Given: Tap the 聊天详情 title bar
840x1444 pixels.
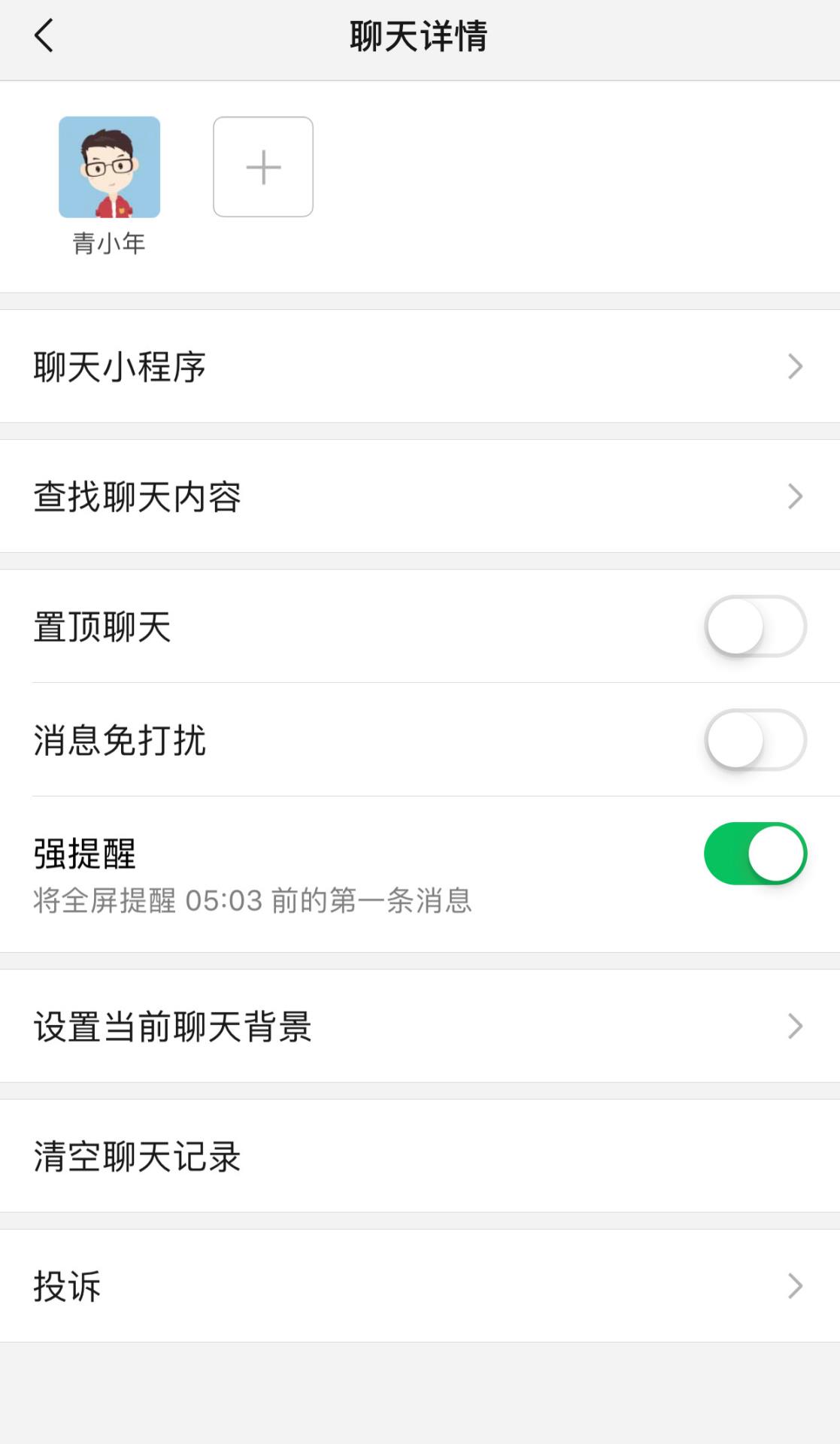Looking at the screenshot, I should [420, 35].
